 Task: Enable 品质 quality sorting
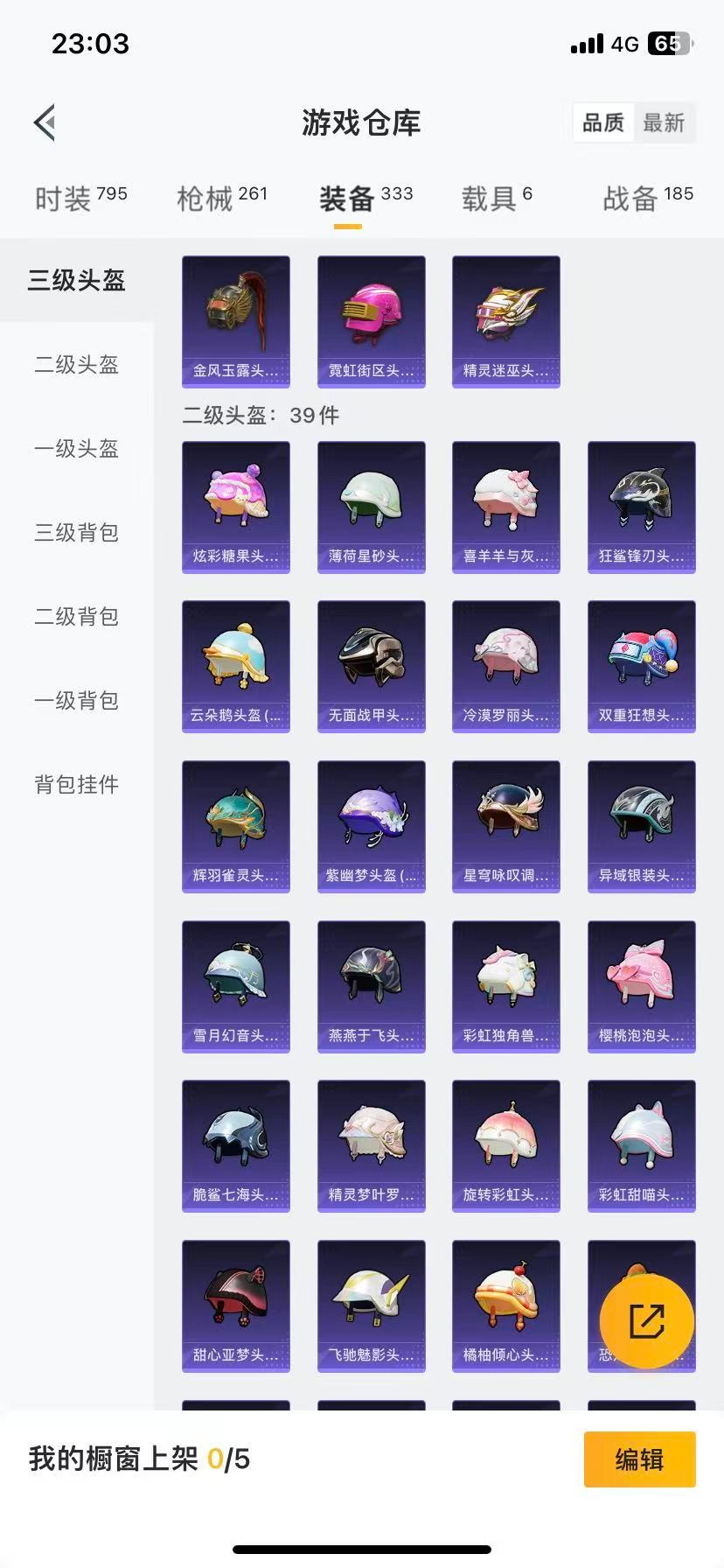point(602,122)
